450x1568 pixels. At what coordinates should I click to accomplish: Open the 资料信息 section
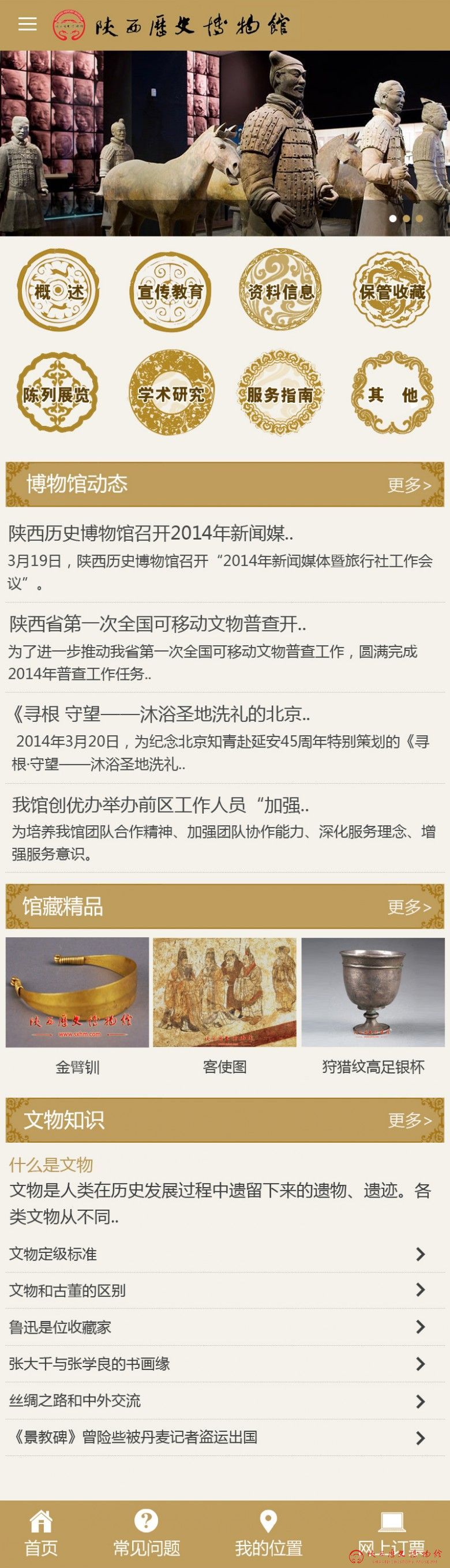tap(280, 291)
